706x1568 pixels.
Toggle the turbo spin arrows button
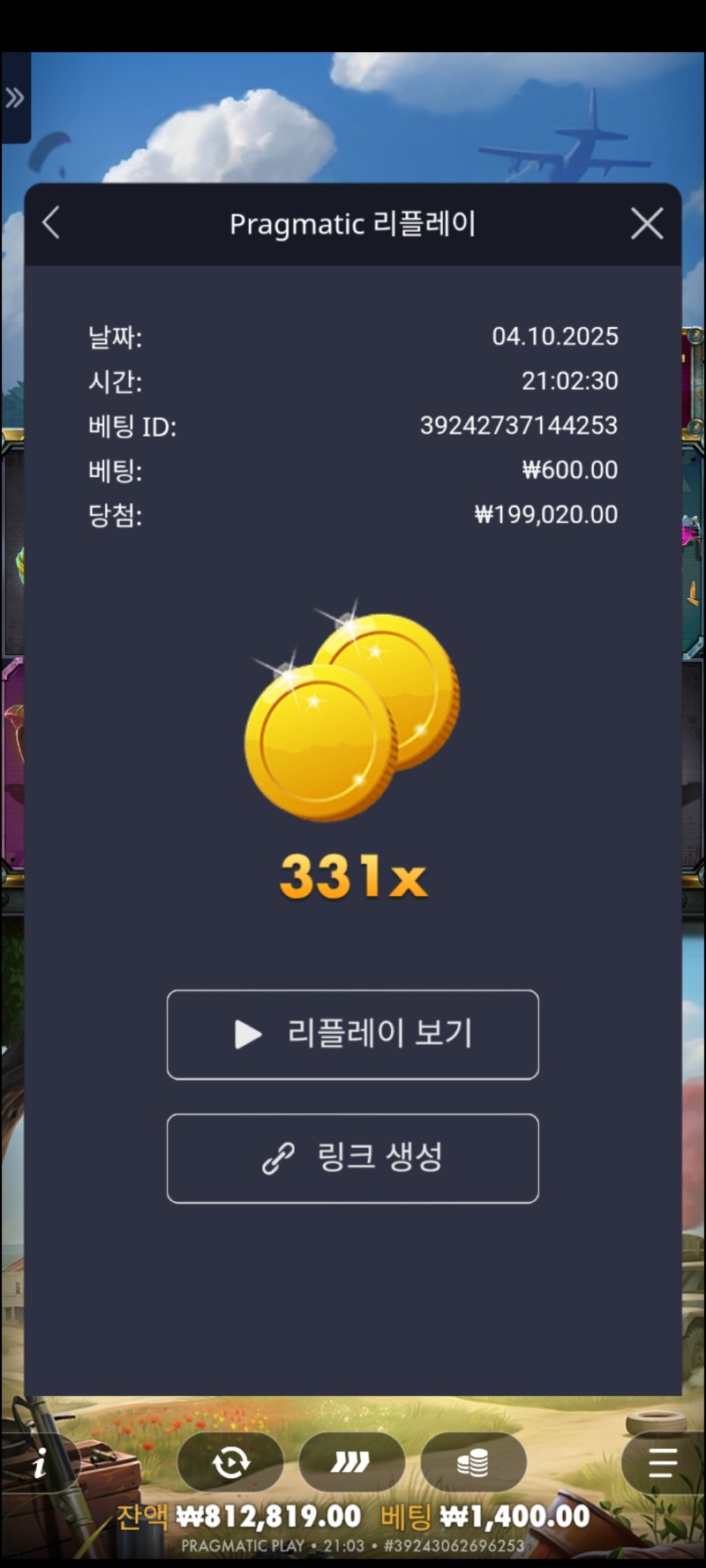point(351,1463)
